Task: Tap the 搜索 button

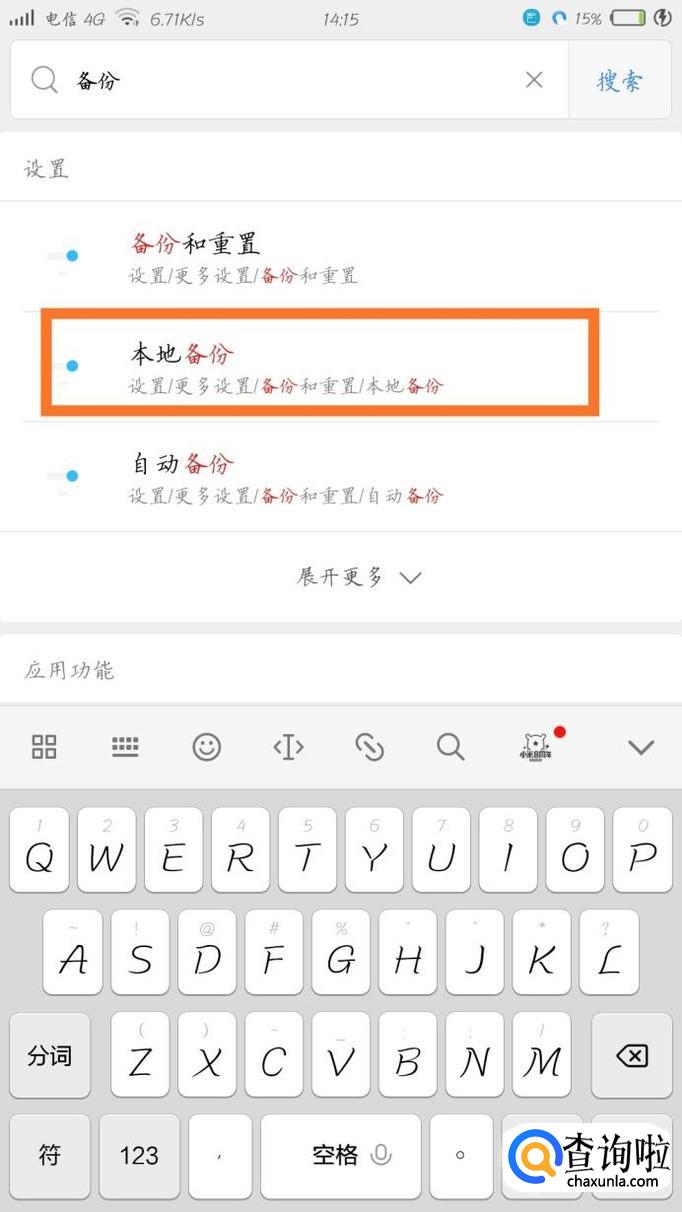Action: click(619, 81)
